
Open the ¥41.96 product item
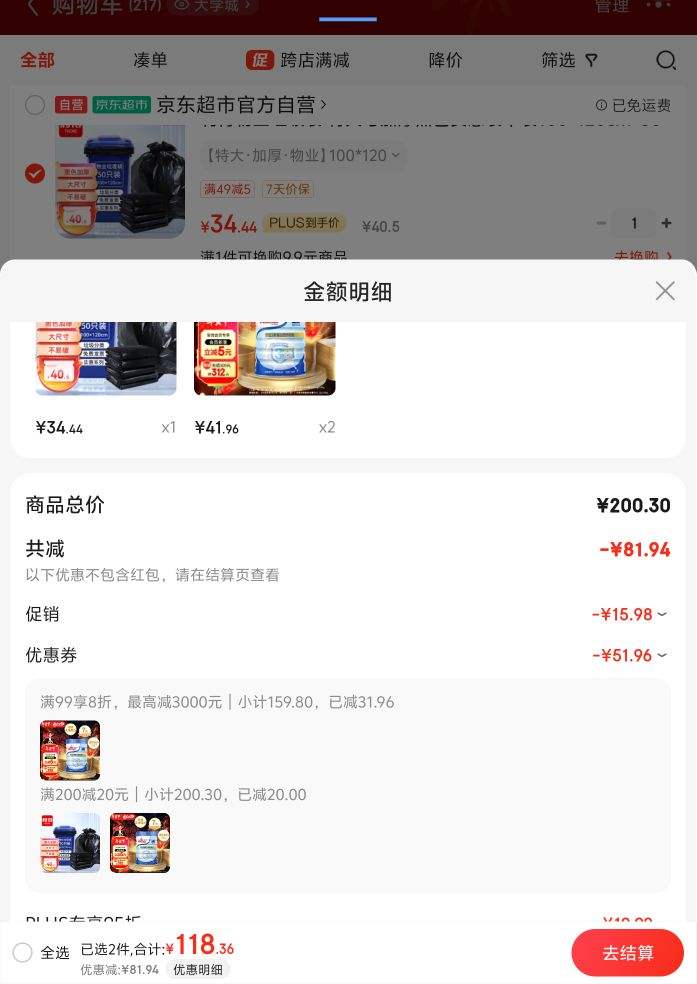click(265, 360)
